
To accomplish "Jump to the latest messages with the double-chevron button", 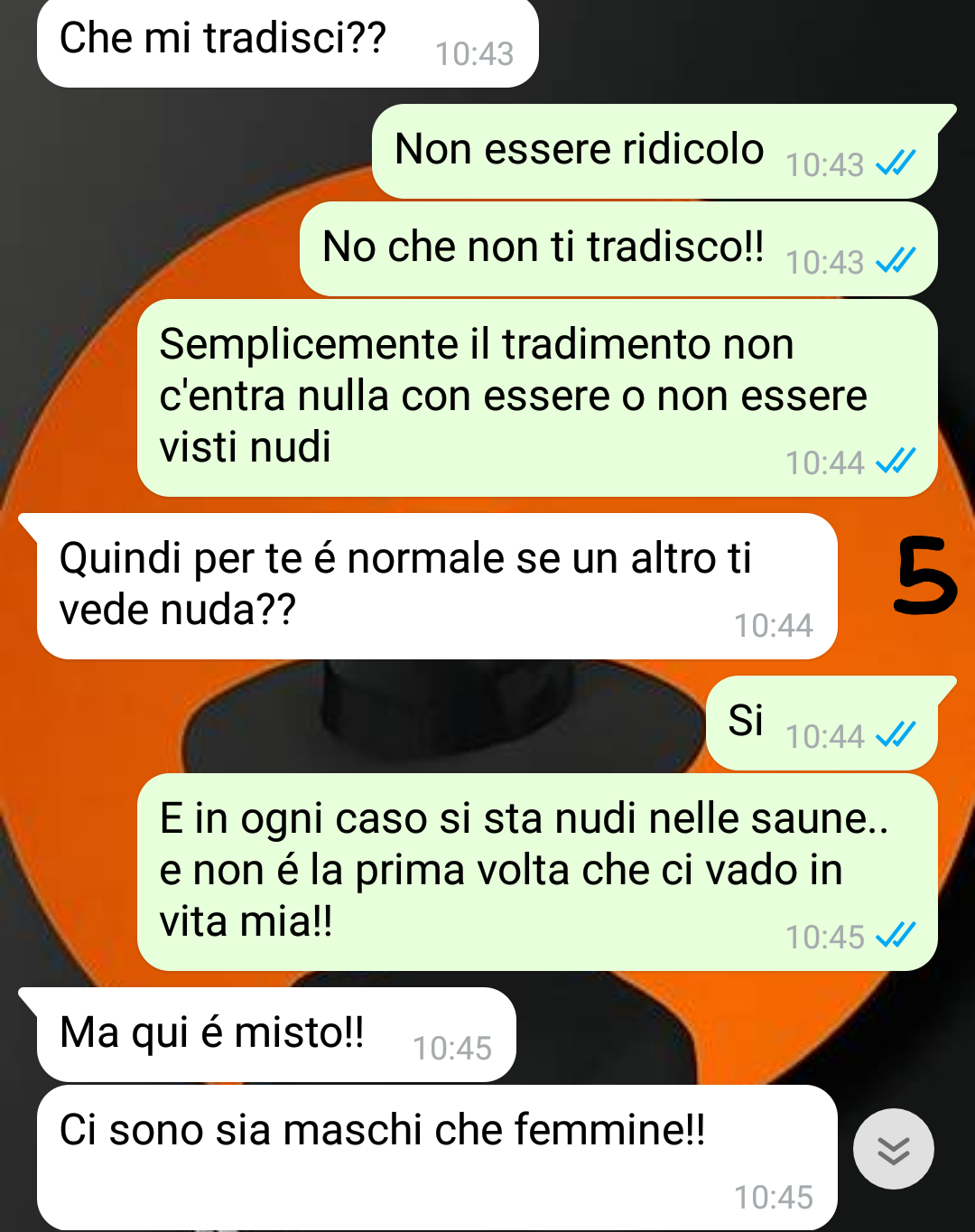I will pyautogui.click(x=893, y=1149).
